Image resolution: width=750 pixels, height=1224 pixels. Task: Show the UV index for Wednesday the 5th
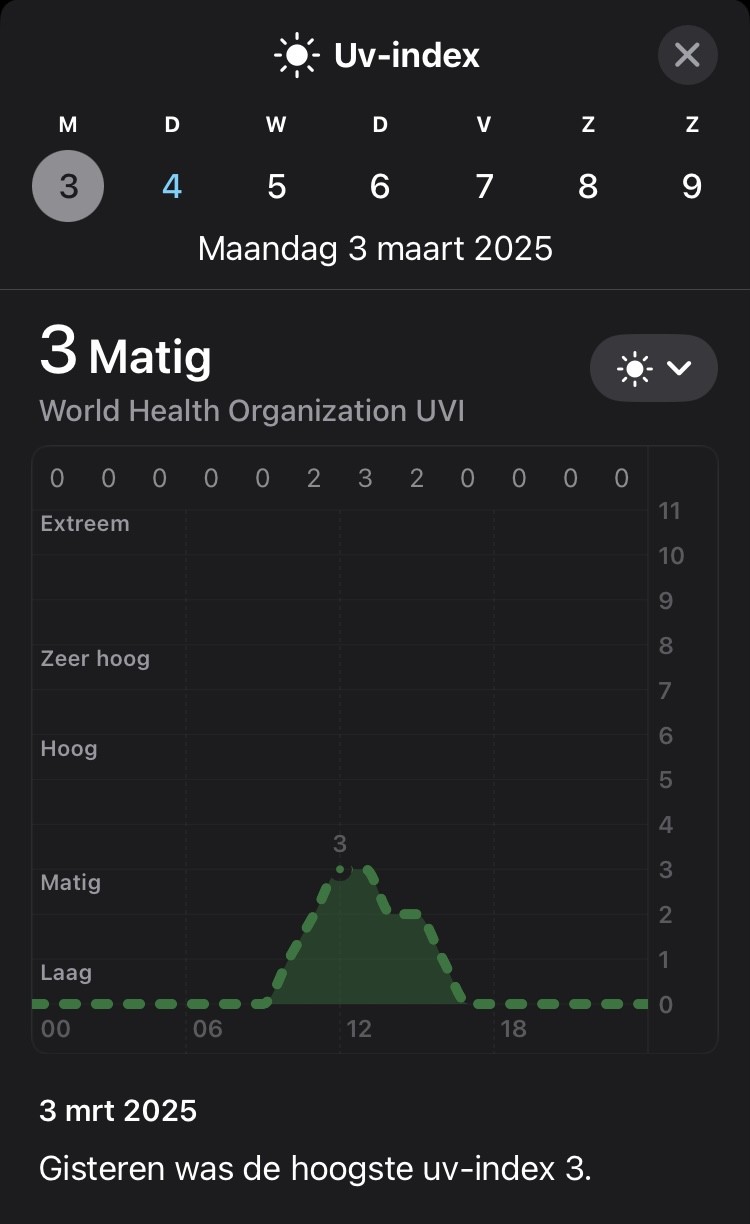[276, 186]
